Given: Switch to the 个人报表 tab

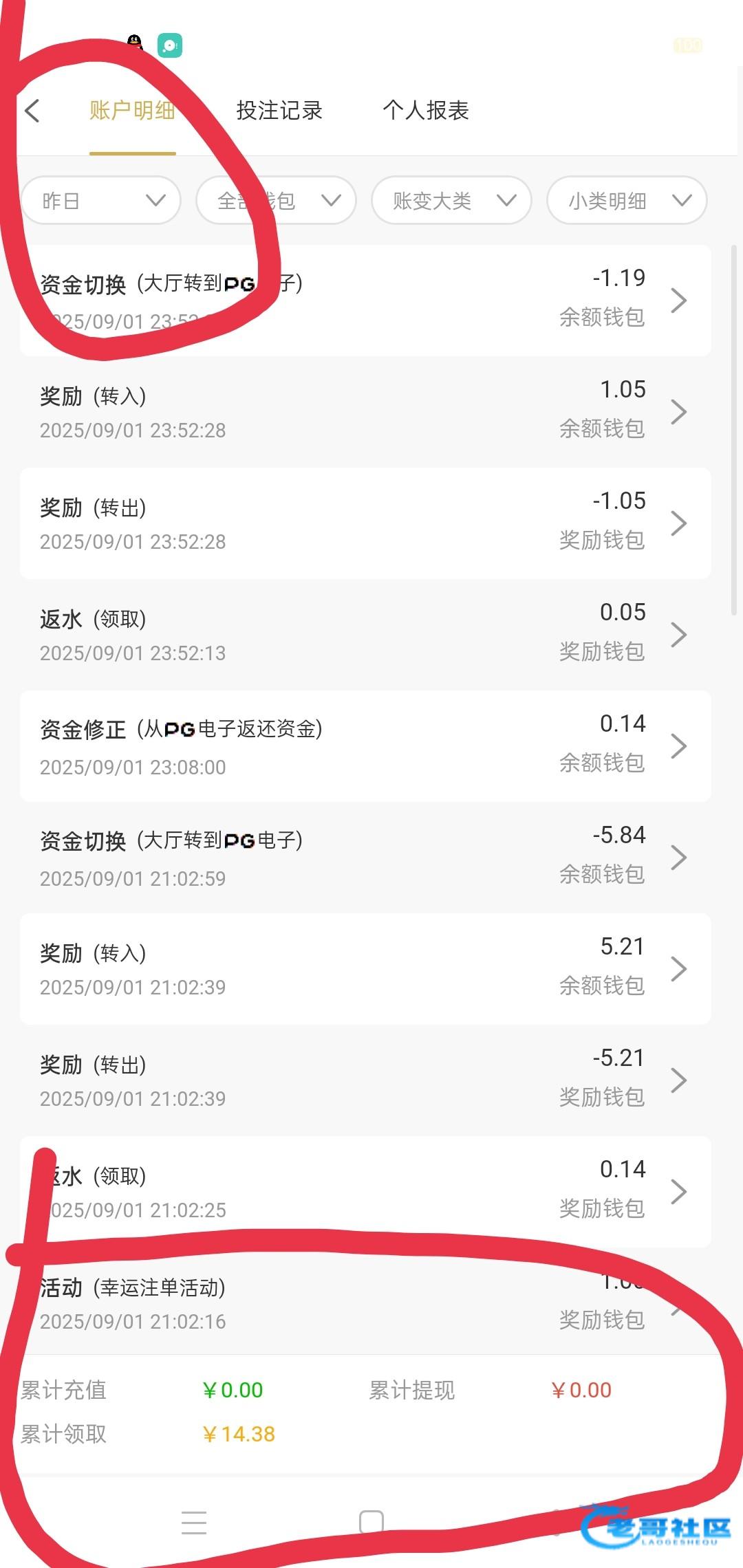Looking at the screenshot, I should point(426,111).
